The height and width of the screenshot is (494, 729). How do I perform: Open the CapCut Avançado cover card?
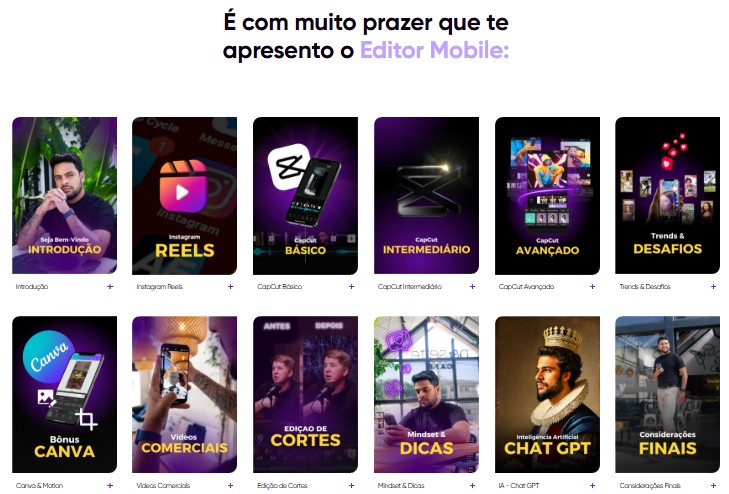547,196
